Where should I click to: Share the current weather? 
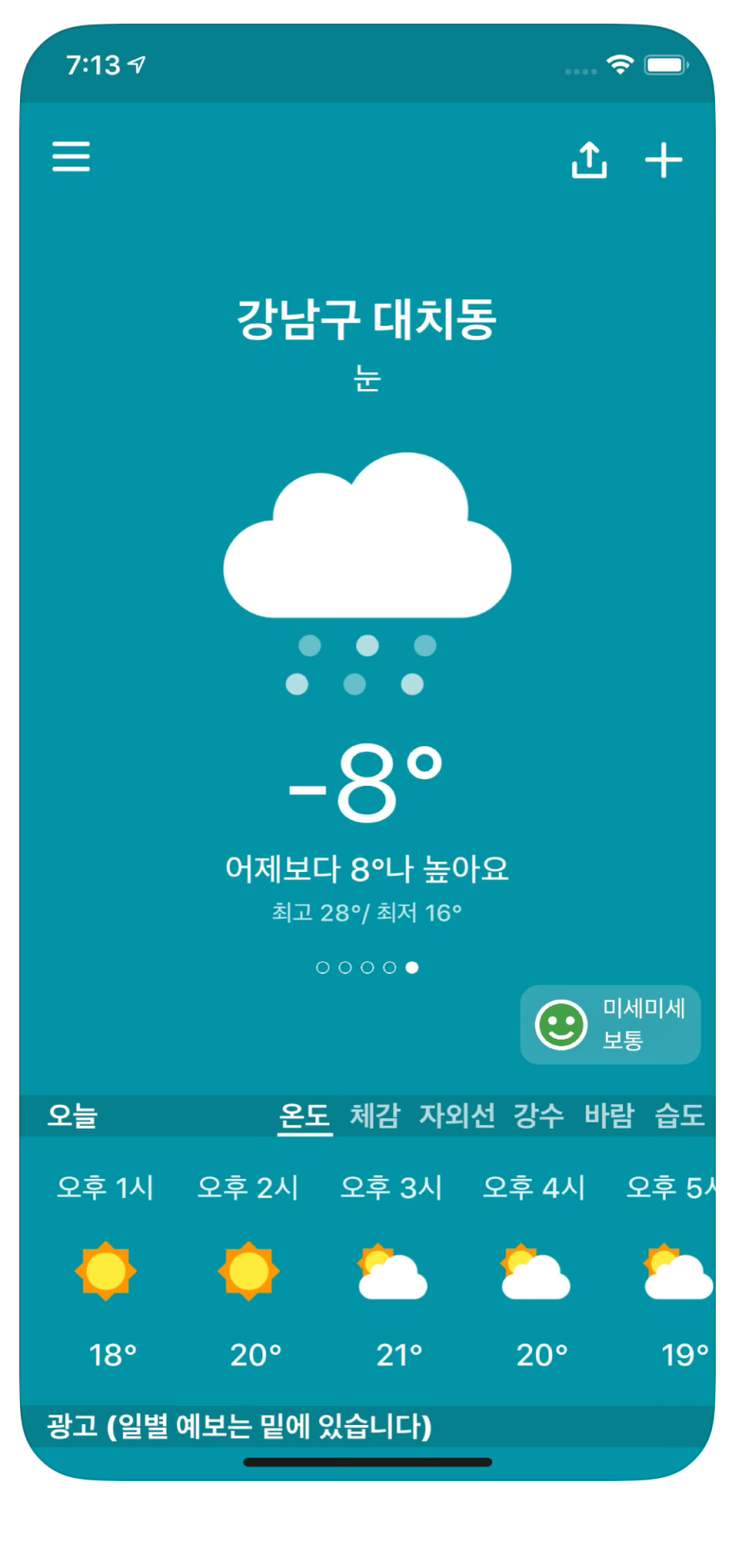point(589,159)
